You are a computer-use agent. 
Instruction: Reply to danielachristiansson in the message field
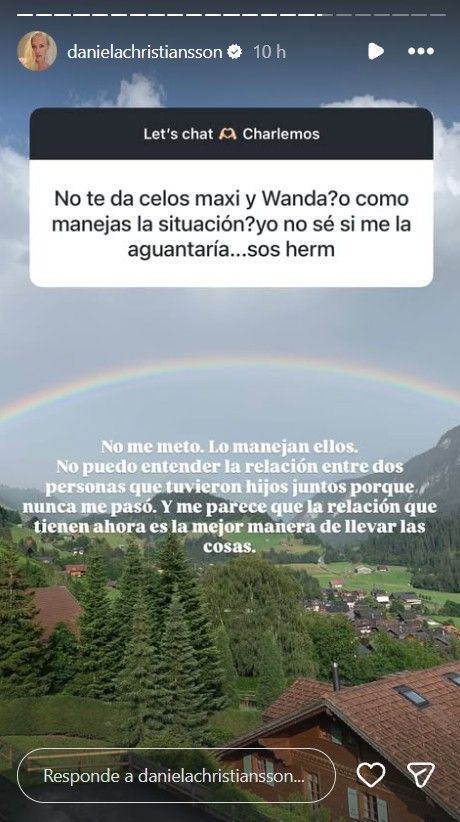(x=176, y=776)
